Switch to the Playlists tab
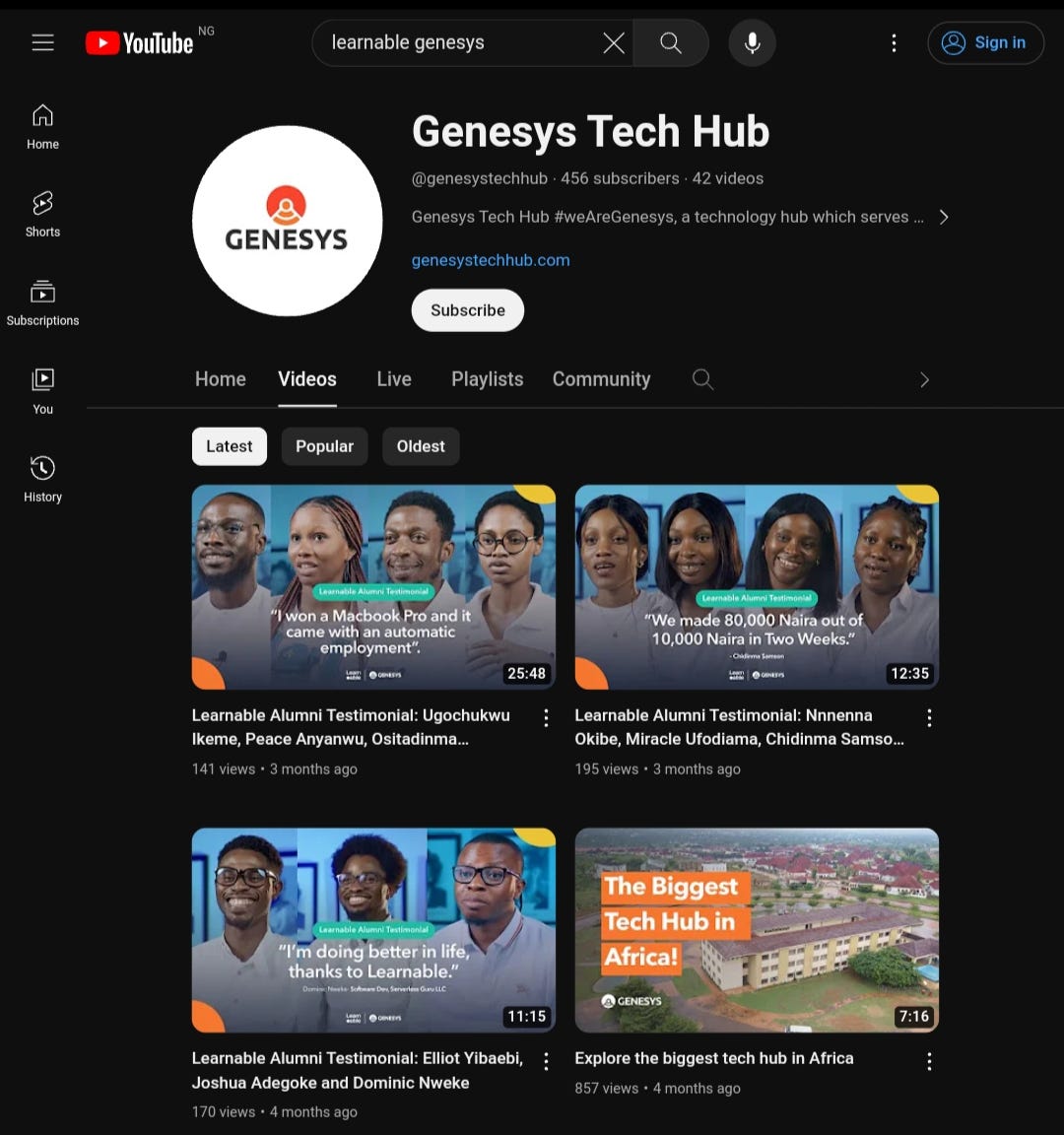 click(x=487, y=379)
